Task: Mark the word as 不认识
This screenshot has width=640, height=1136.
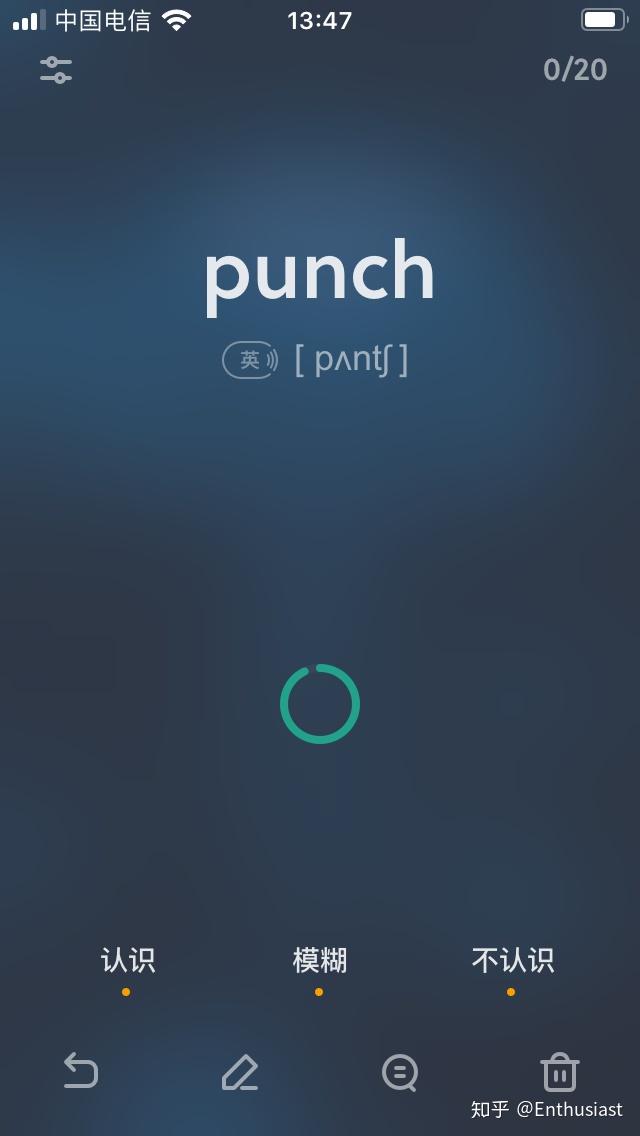Action: tap(512, 961)
